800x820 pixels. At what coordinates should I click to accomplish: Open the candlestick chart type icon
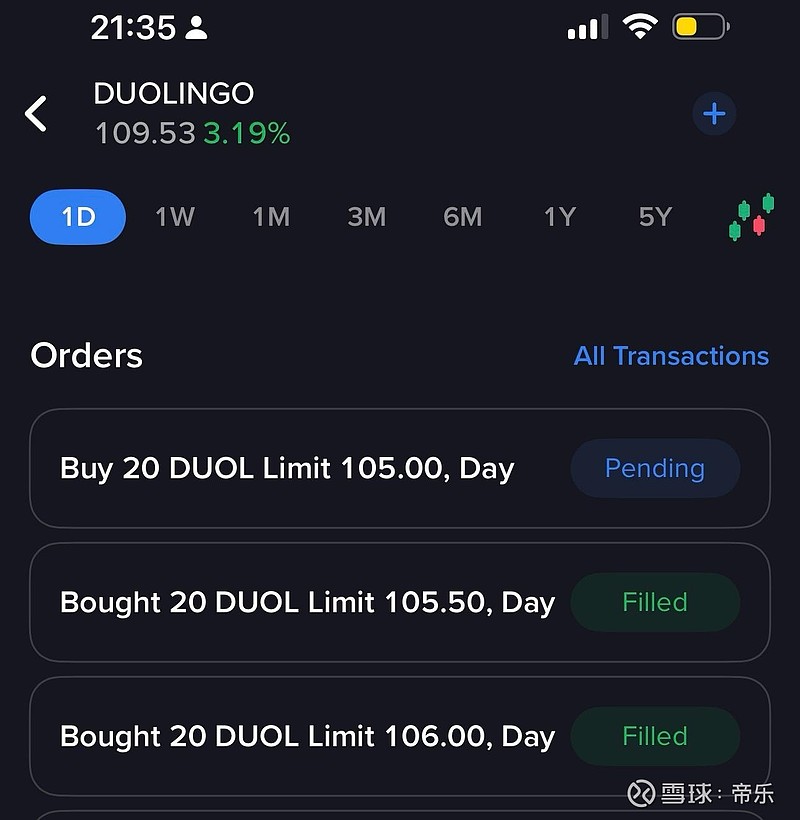click(x=751, y=217)
